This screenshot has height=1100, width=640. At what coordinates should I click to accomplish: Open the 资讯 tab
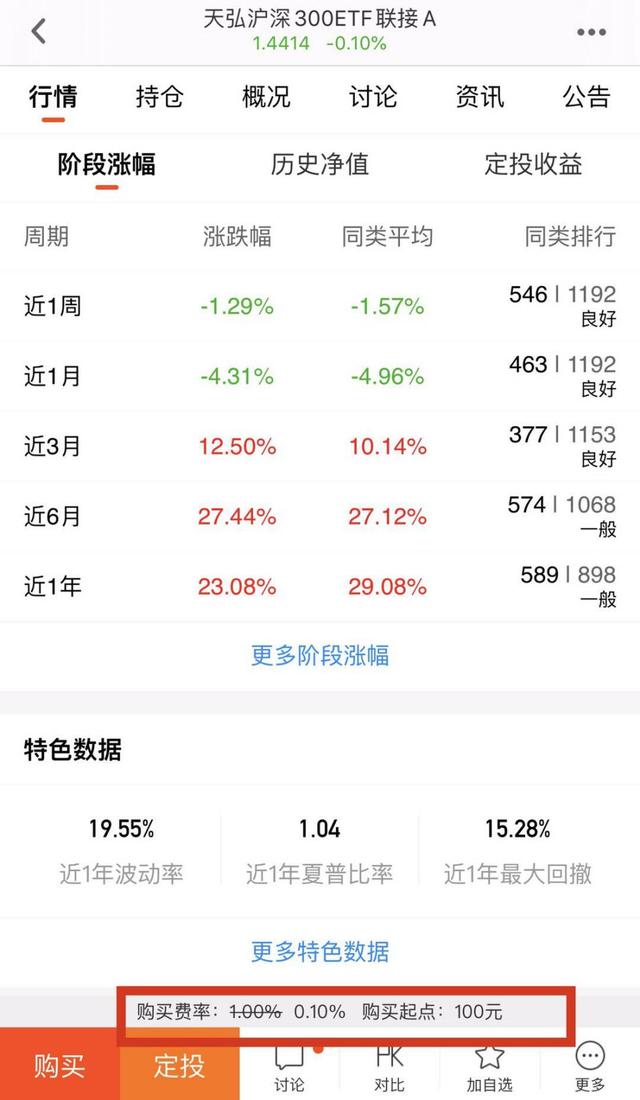[479, 97]
